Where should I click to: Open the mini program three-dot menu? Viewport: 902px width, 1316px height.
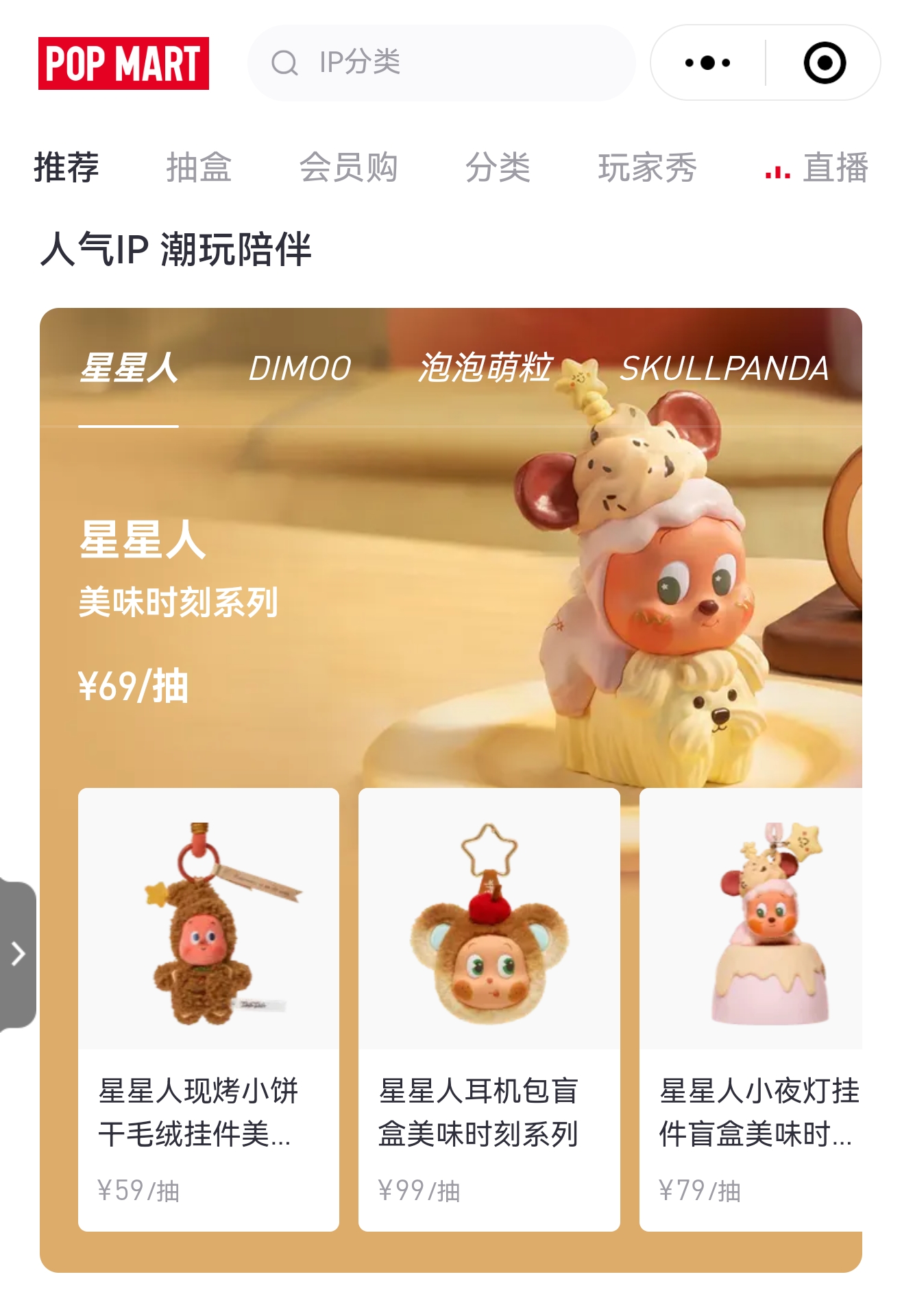click(x=708, y=63)
